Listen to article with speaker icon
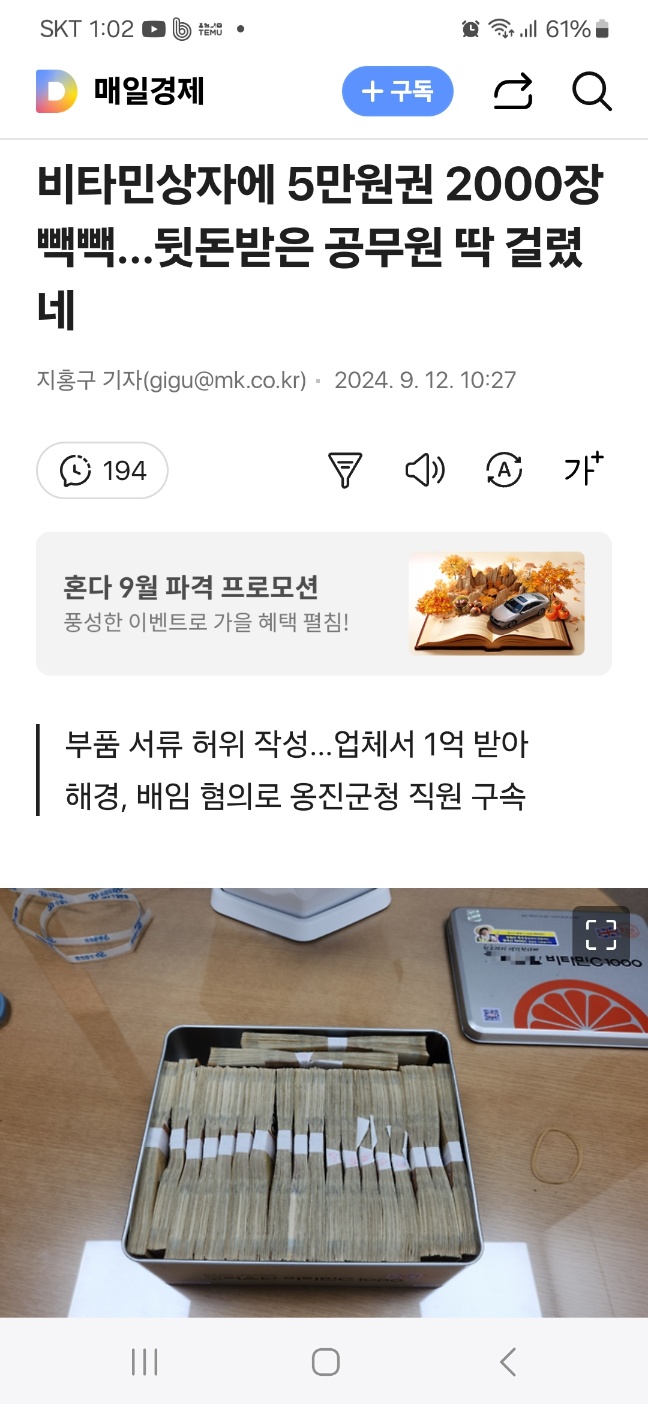The width and height of the screenshot is (648, 1404). pyautogui.click(x=424, y=469)
